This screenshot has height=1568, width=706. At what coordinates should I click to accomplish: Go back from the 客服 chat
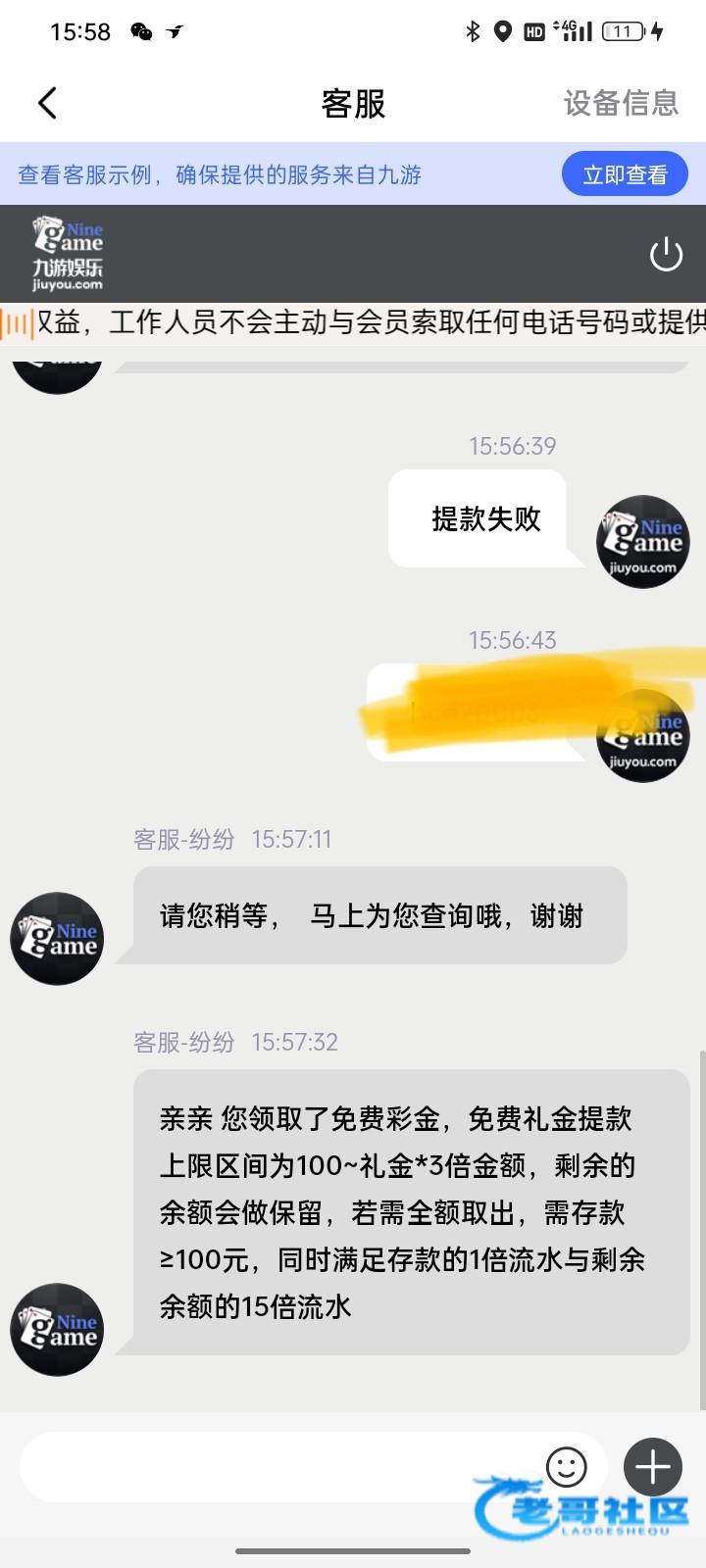47,103
